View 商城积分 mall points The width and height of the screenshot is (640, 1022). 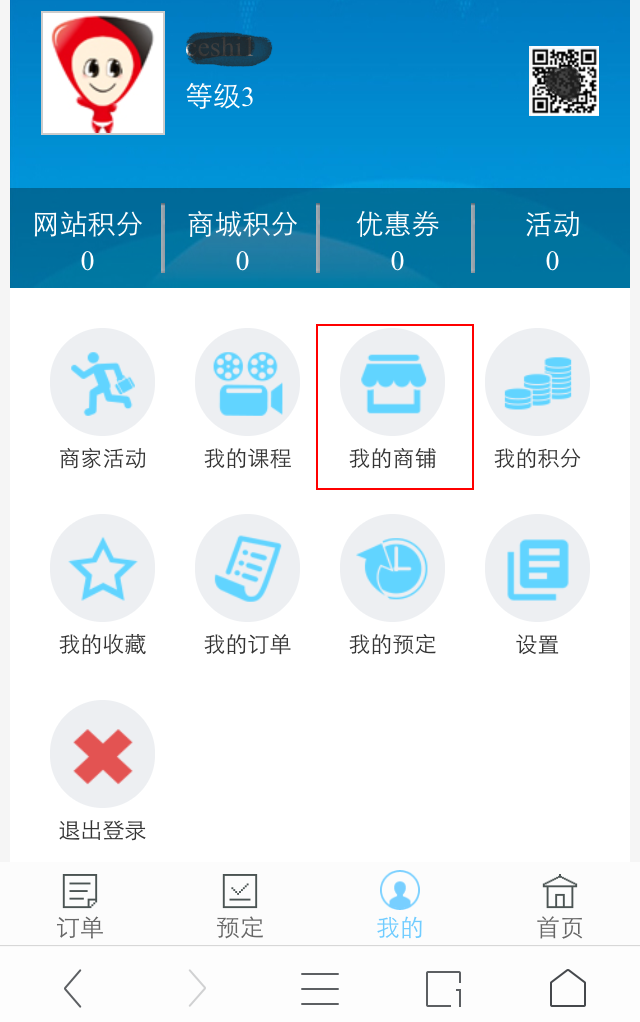(242, 240)
